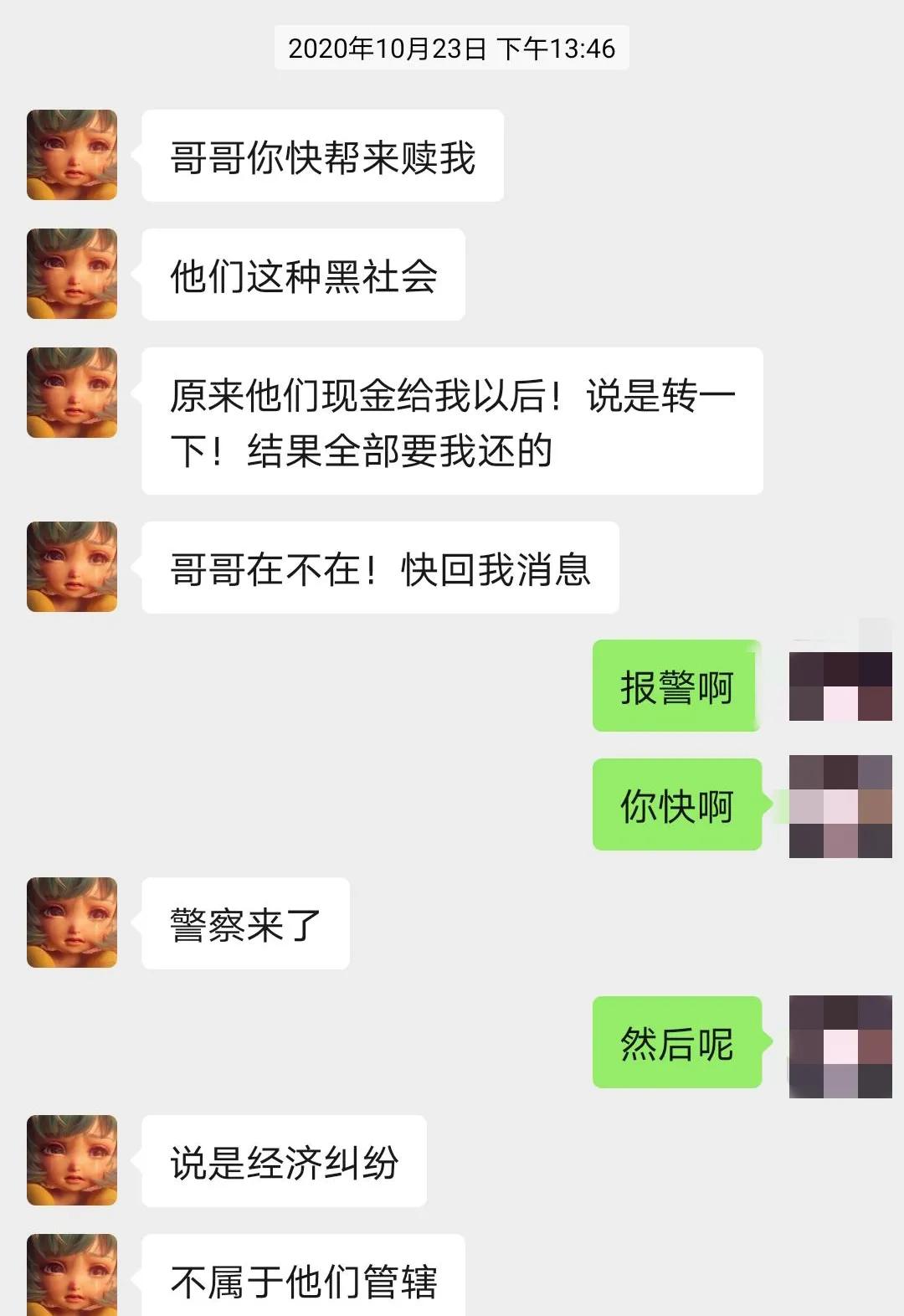Open avatar beside the '说是经济纠纷' message
This screenshot has height=1316, width=904.
(71, 1164)
